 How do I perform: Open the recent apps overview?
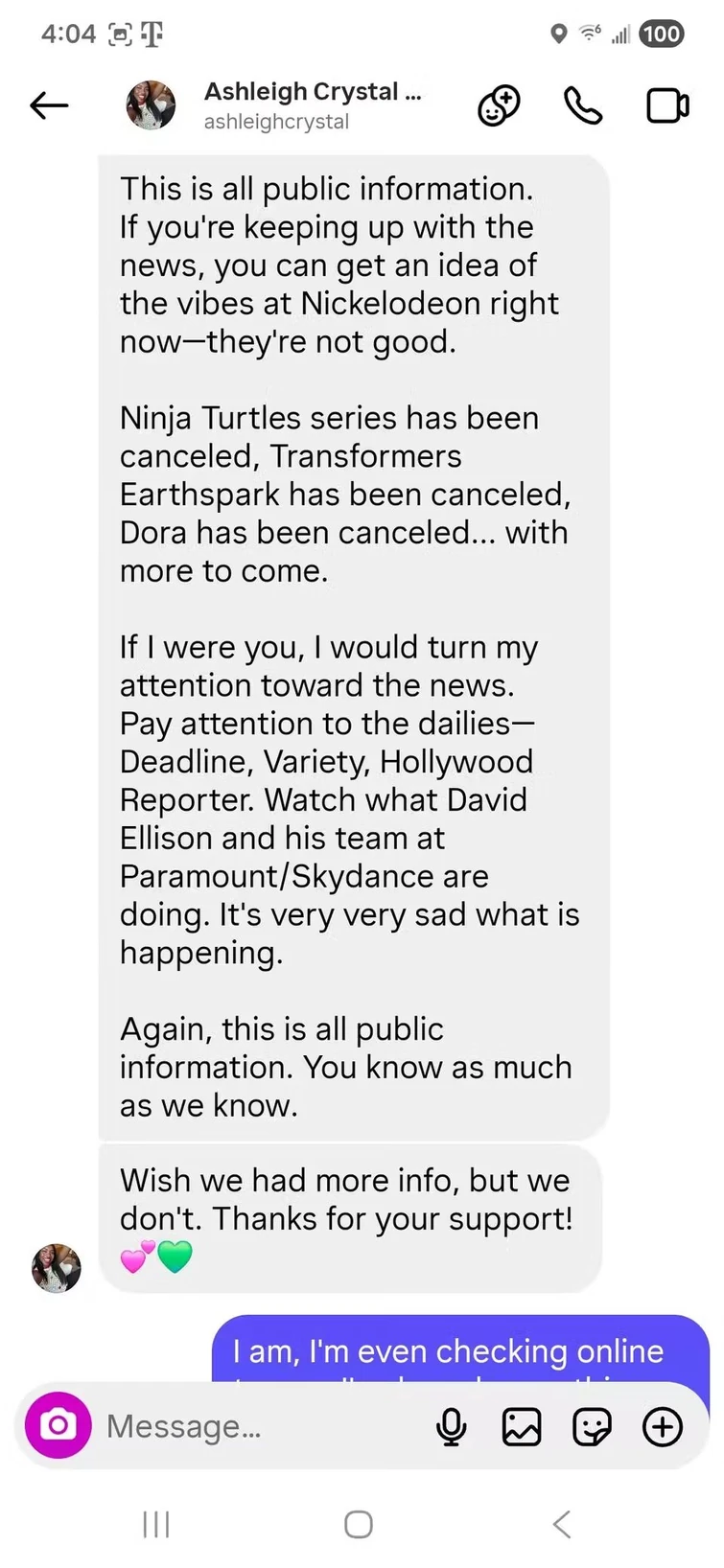[x=155, y=1524]
